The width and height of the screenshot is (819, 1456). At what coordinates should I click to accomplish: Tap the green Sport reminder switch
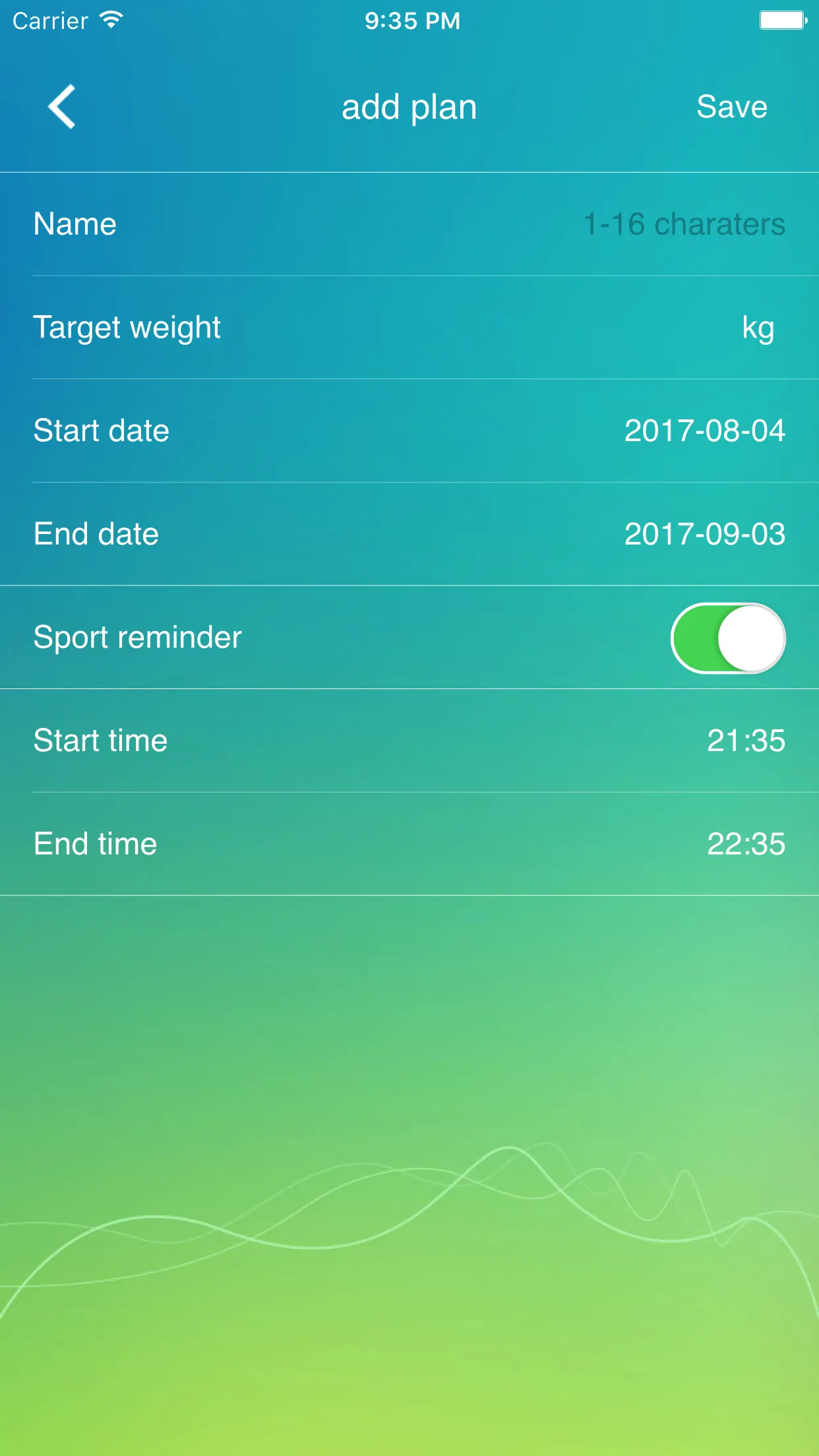point(728,637)
